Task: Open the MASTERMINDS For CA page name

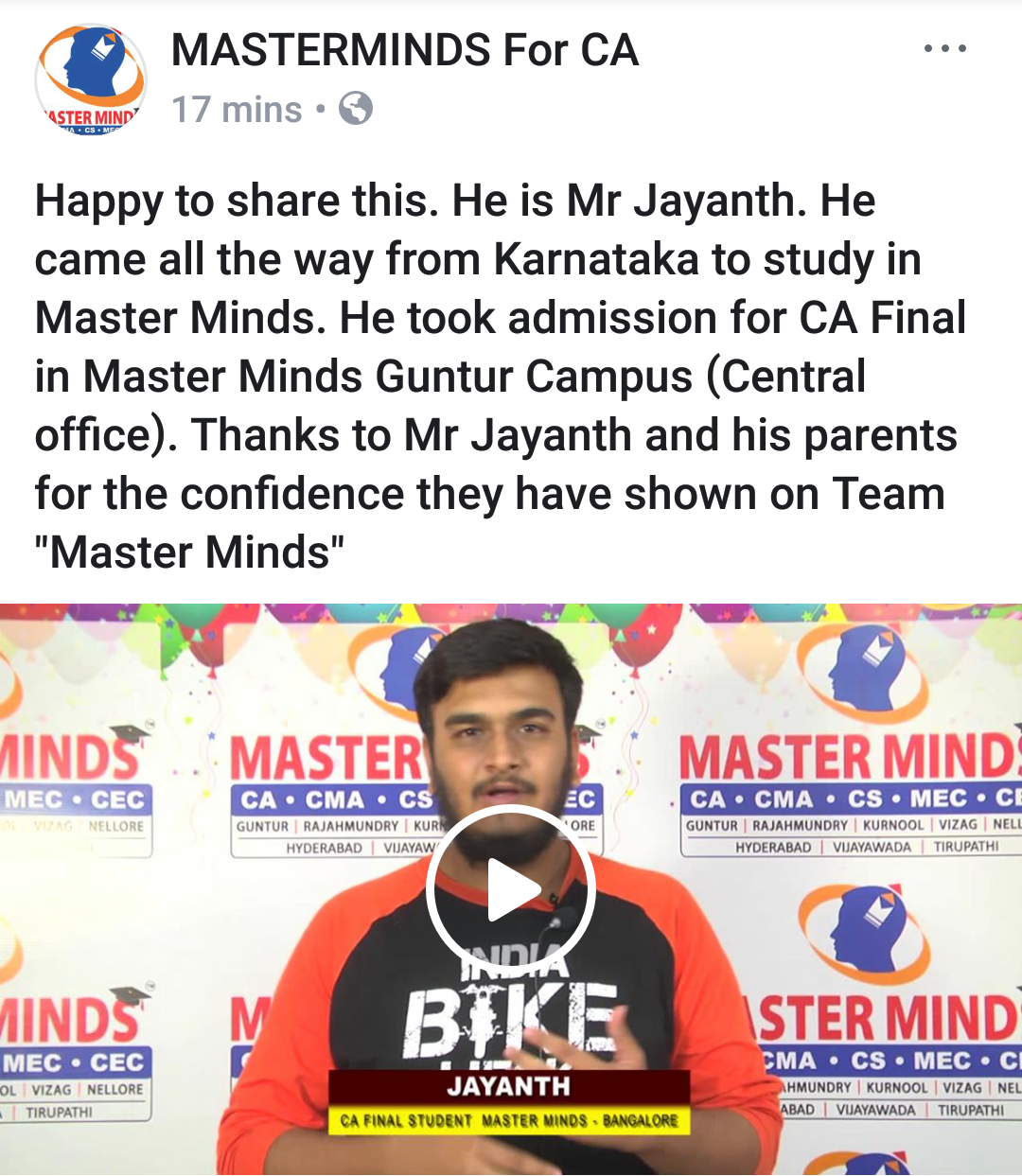Action: [405, 50]
